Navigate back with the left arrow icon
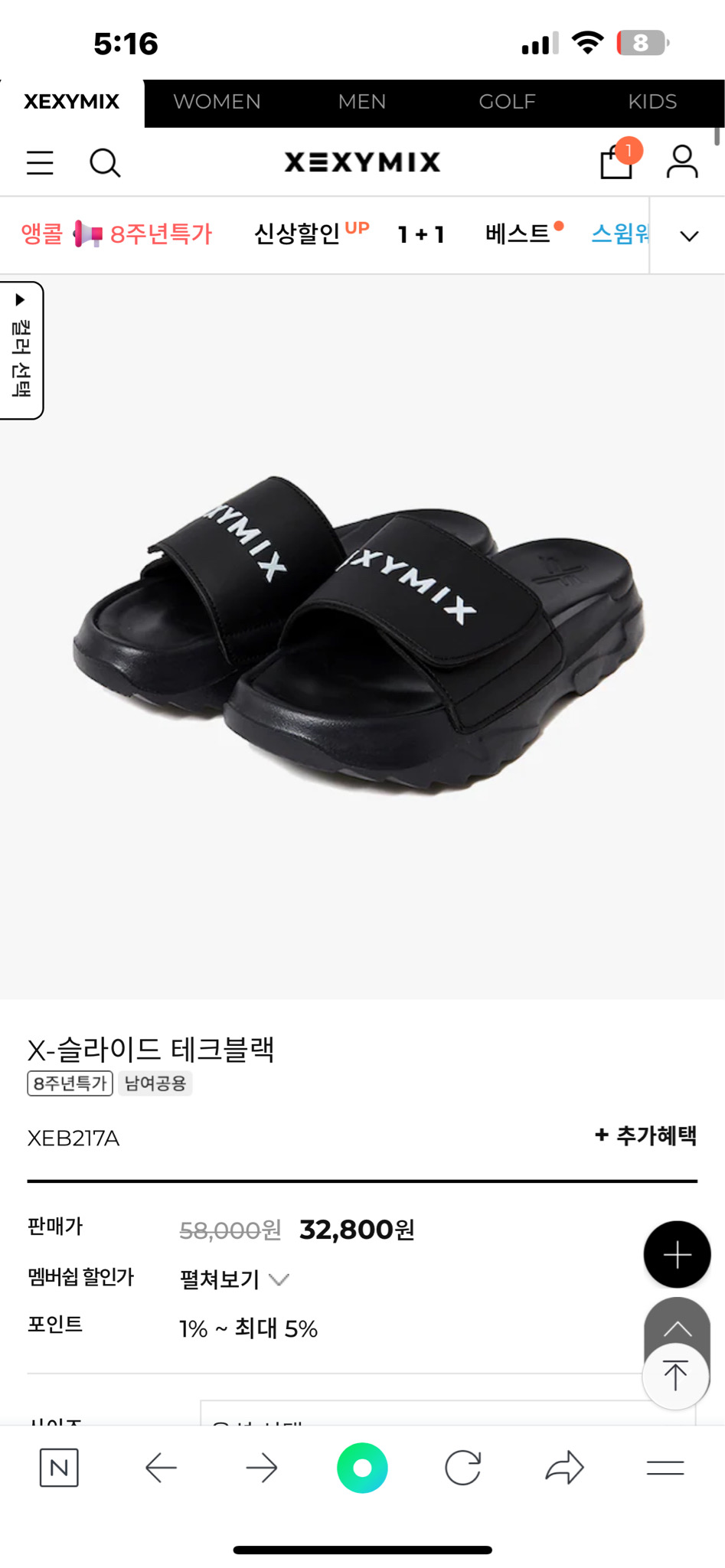Viewport: 725px width, 1568px height. click(160, 1468)
